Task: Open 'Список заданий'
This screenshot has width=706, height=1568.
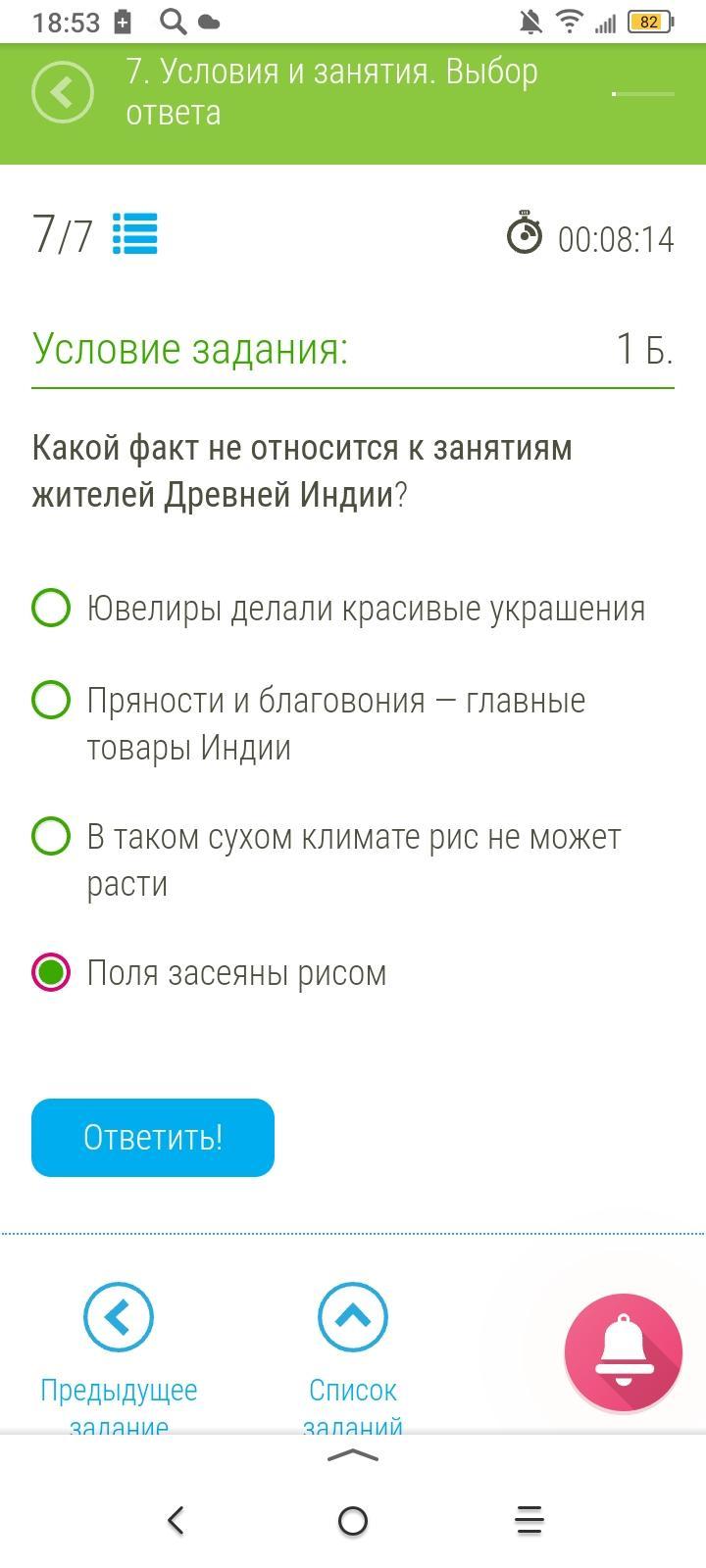Action: coord(353,1317)
